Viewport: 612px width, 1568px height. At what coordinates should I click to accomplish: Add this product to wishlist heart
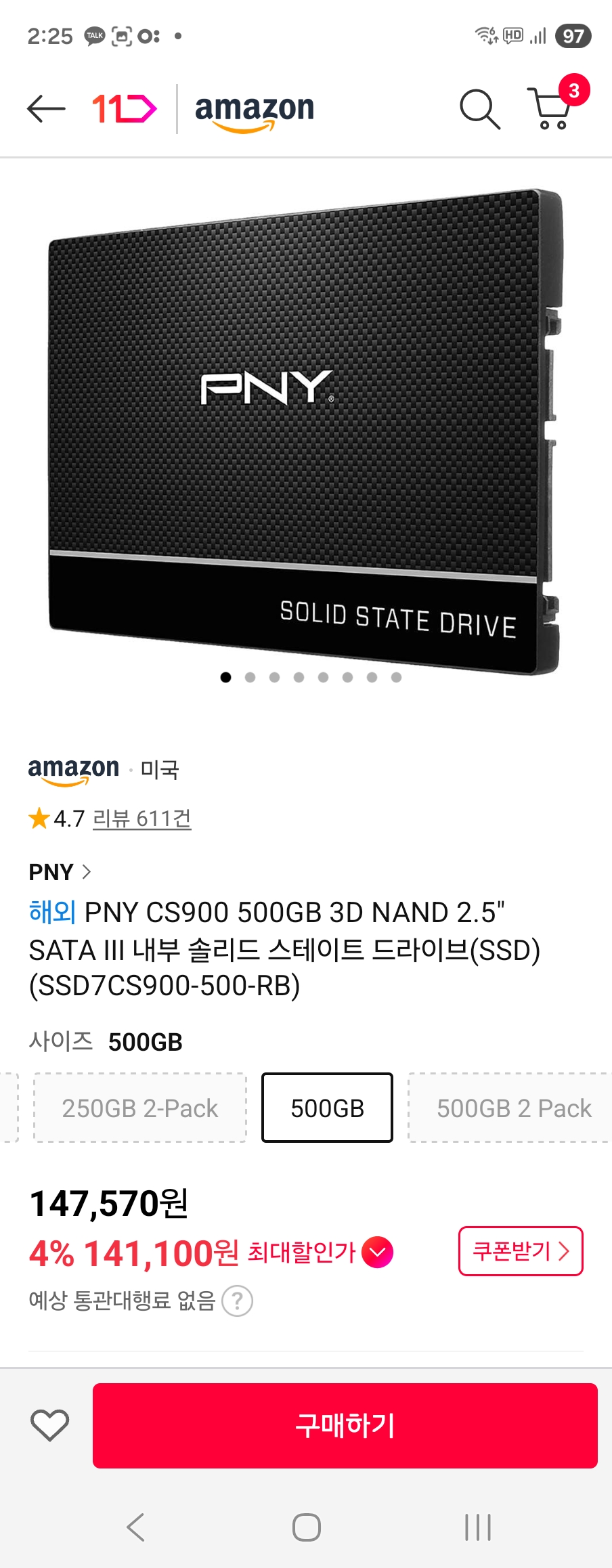50,1425
